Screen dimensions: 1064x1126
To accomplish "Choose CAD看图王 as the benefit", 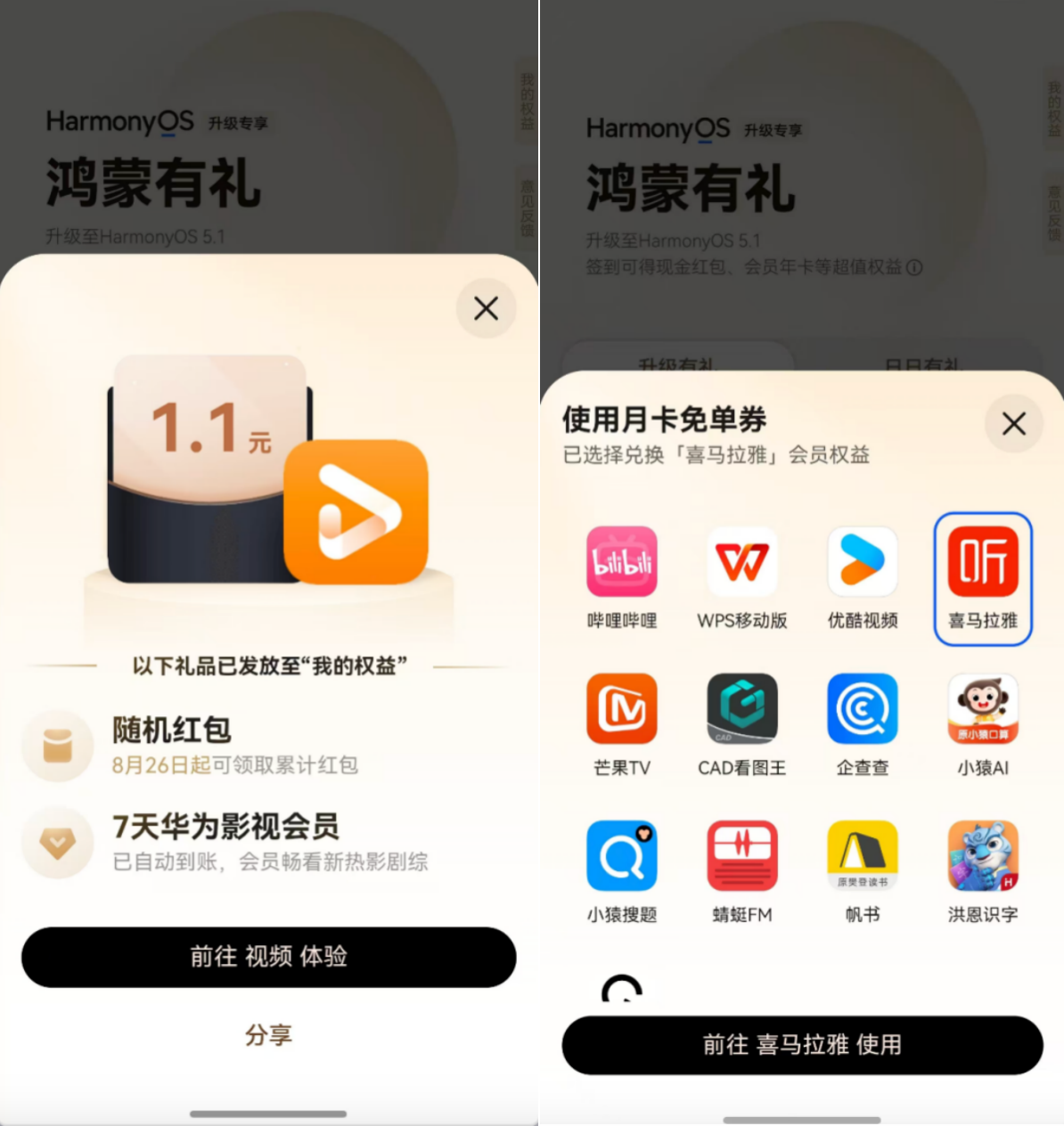I will (x=741, y=724).
